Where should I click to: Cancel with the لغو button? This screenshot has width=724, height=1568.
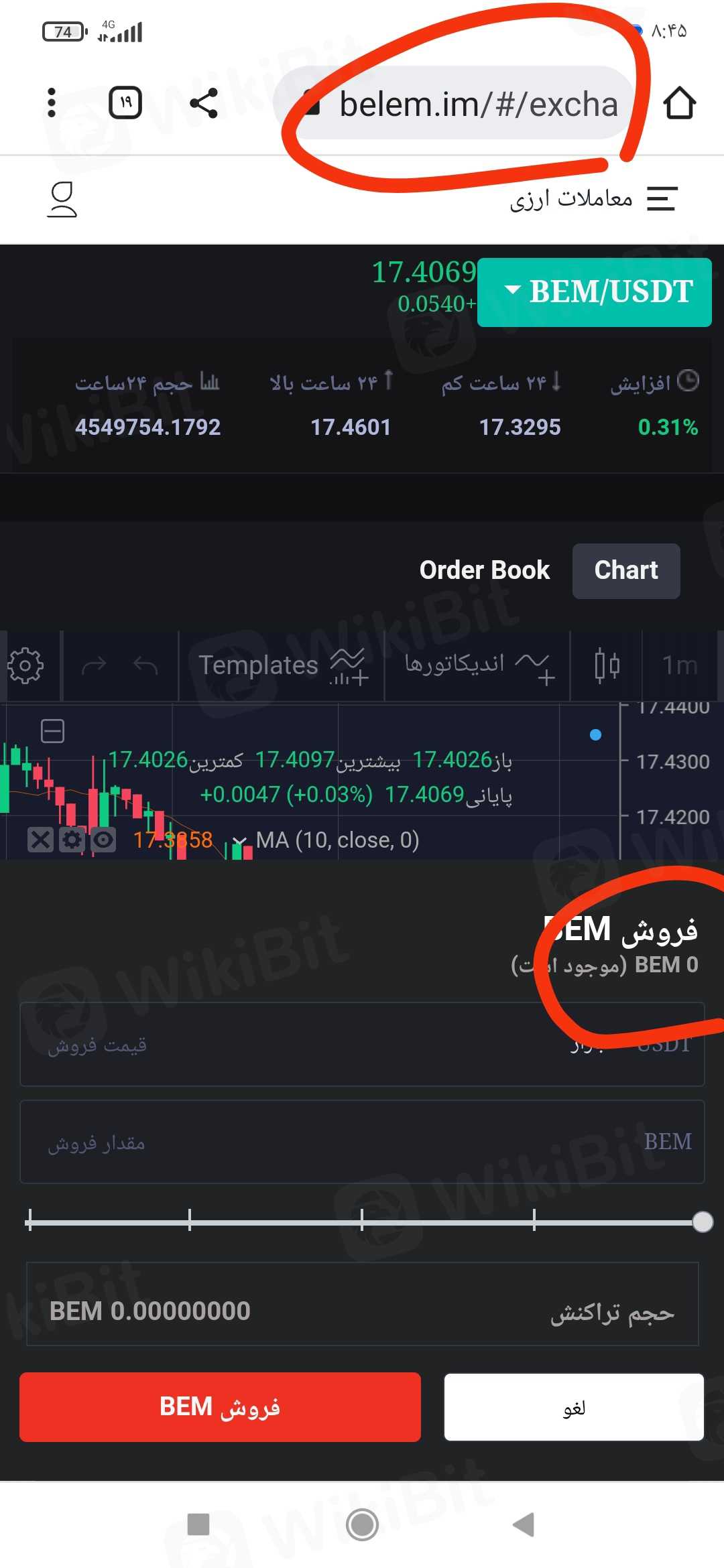coord(574,1407)
